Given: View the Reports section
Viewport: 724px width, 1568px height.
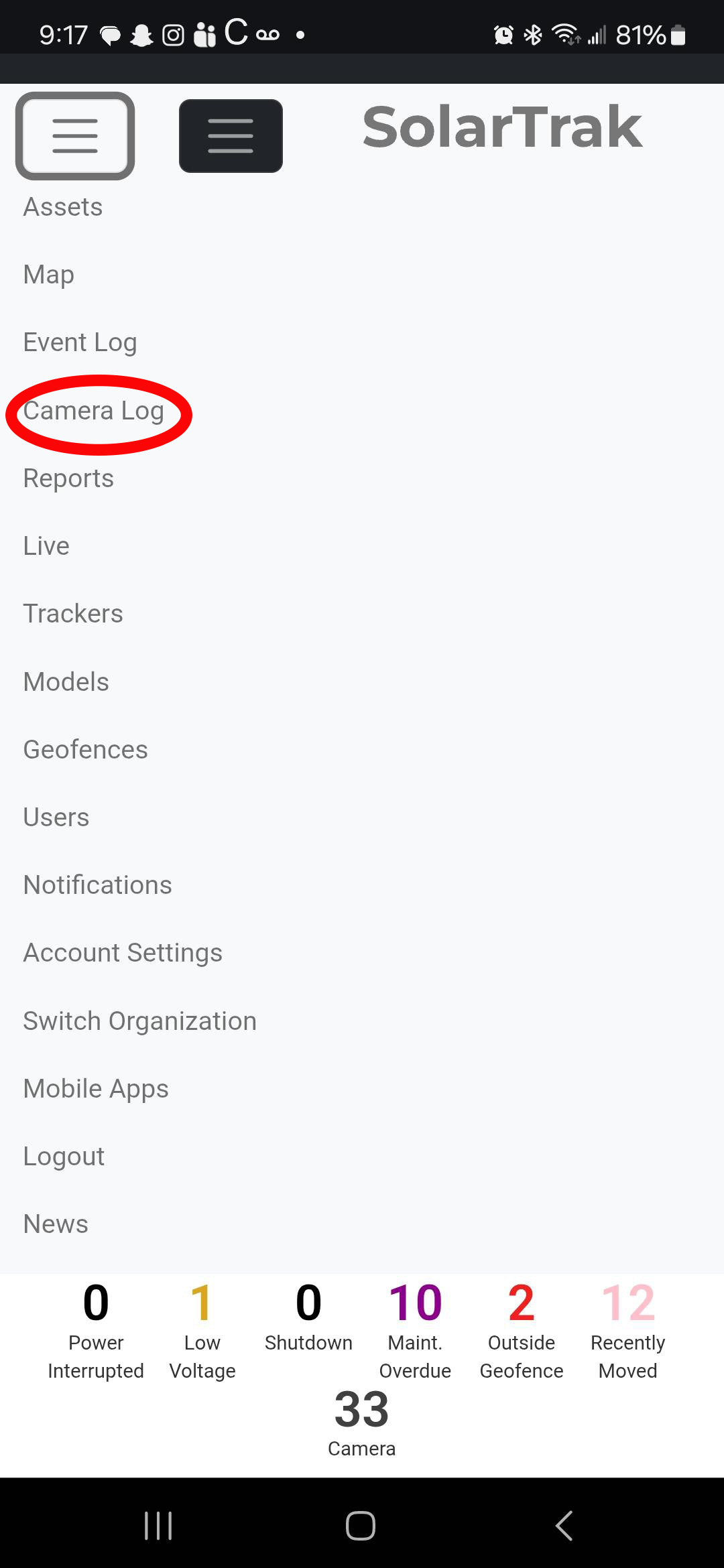Looking at the screenshot, I should (68, 478).
